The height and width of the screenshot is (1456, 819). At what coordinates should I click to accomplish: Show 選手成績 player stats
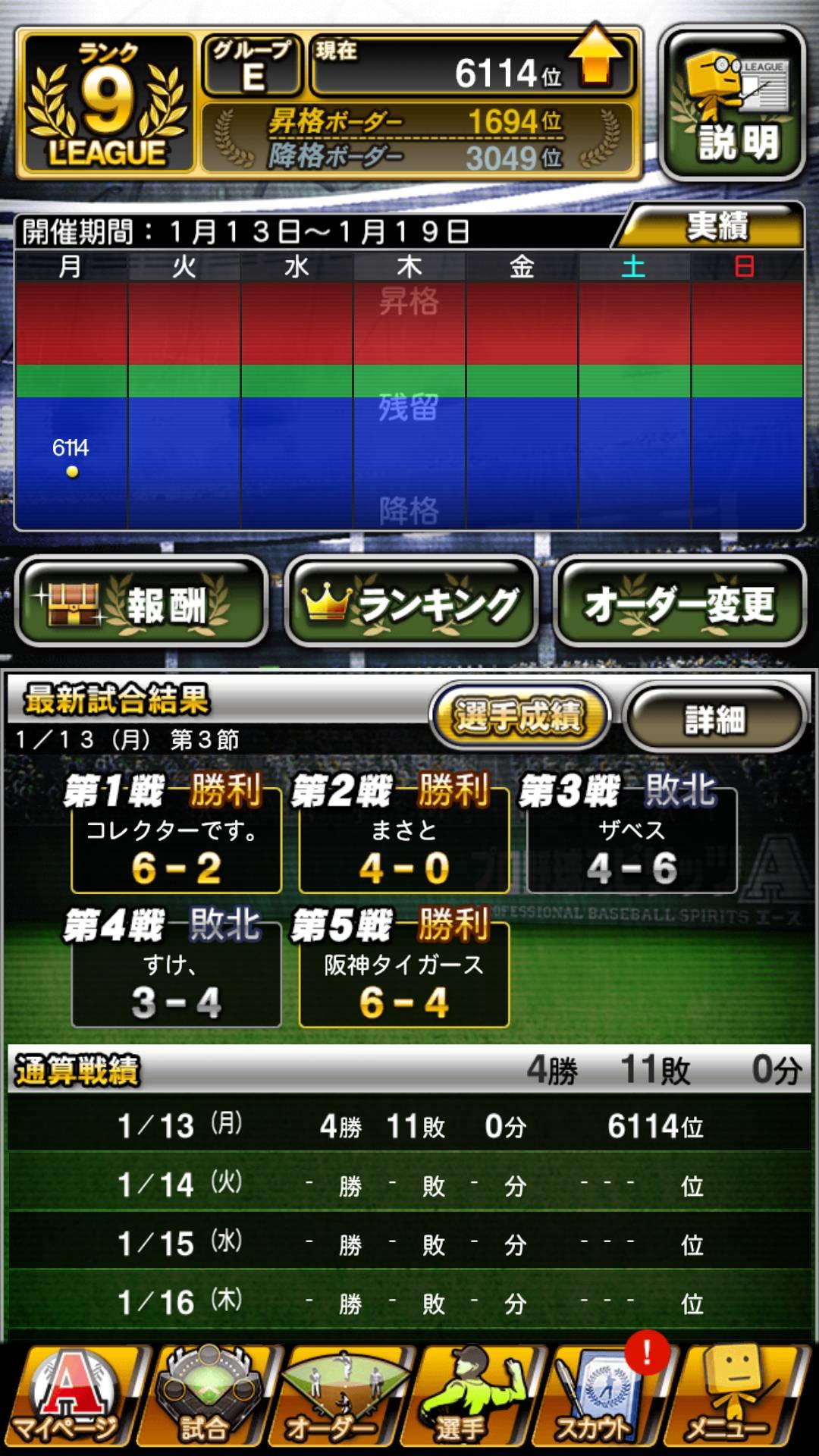pyautogui.click(x=520, y=715)
